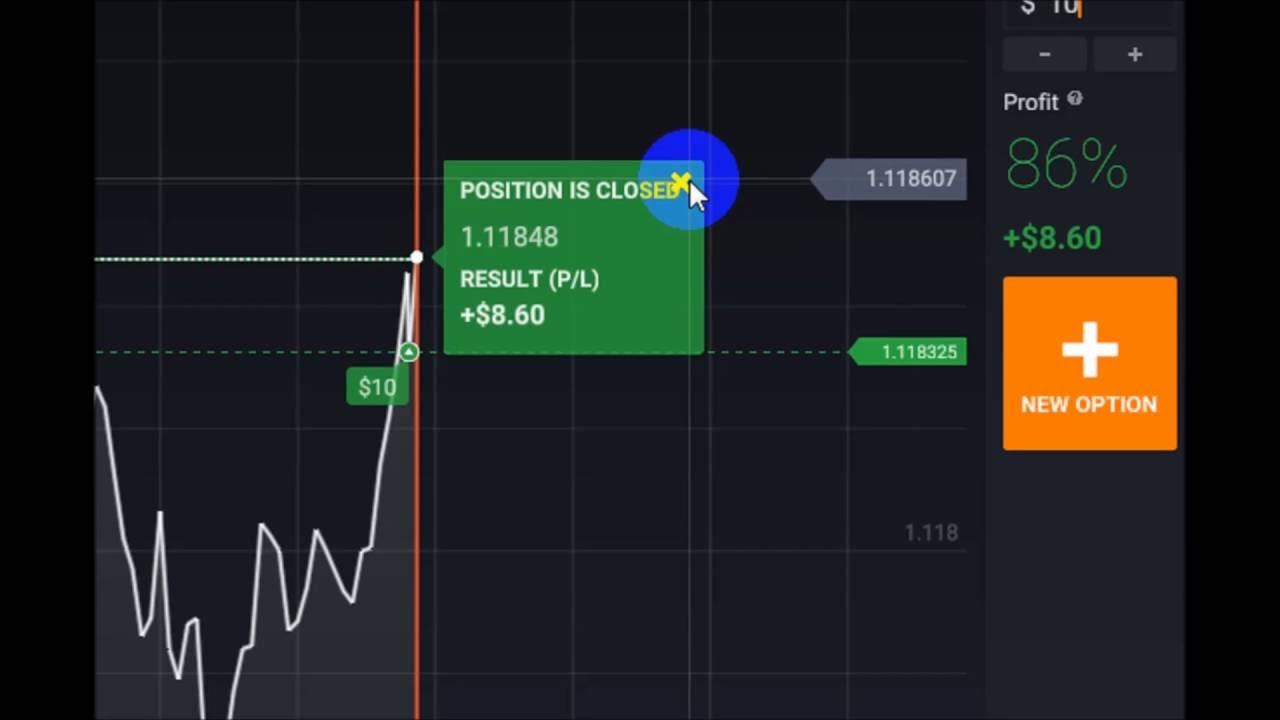Open the Profit help question mark
This screenshot has width=1280, height=720.
pos(1075,99)
